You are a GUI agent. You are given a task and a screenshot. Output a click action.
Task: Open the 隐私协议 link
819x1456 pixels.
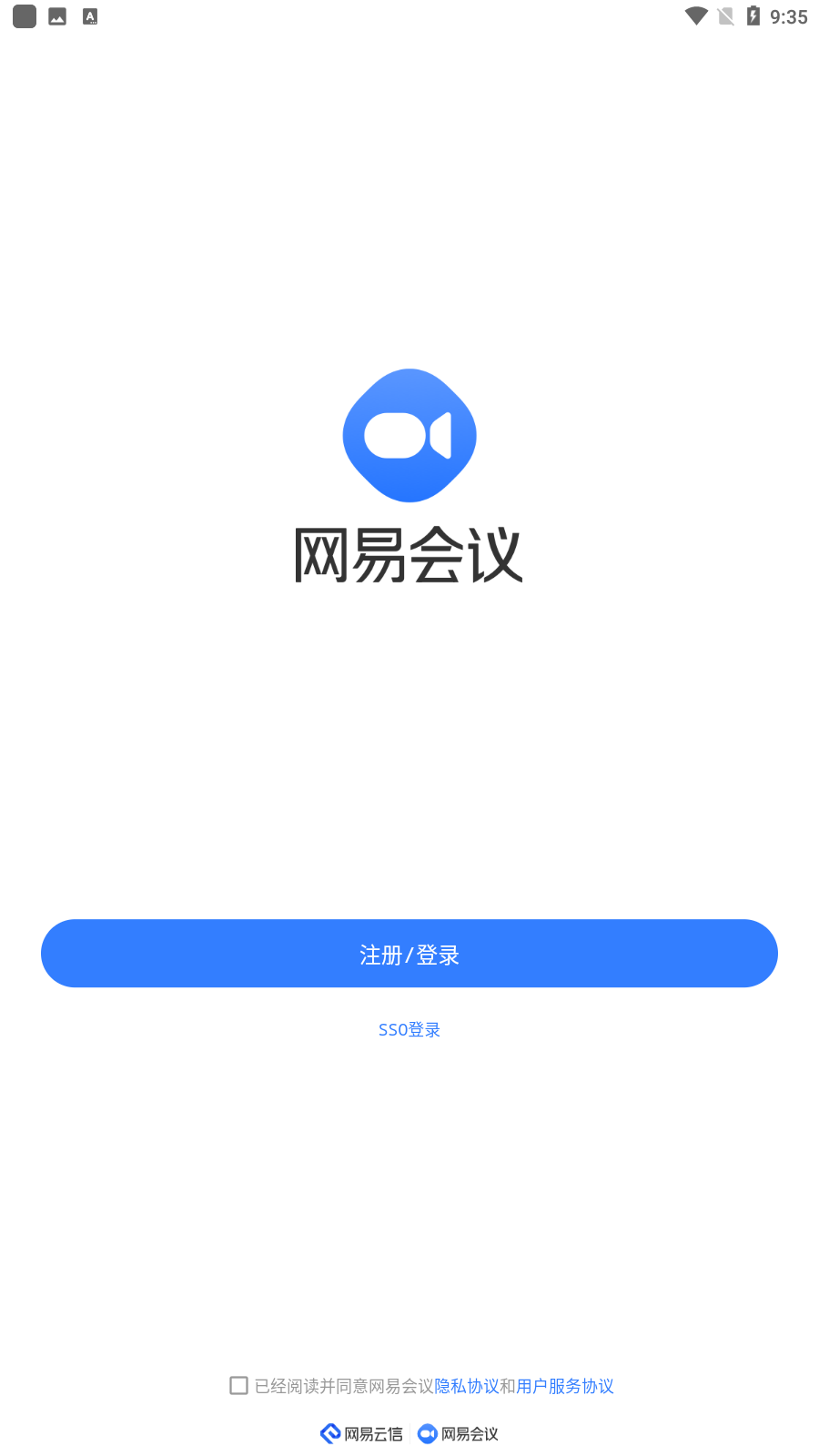pos(467,1386)
